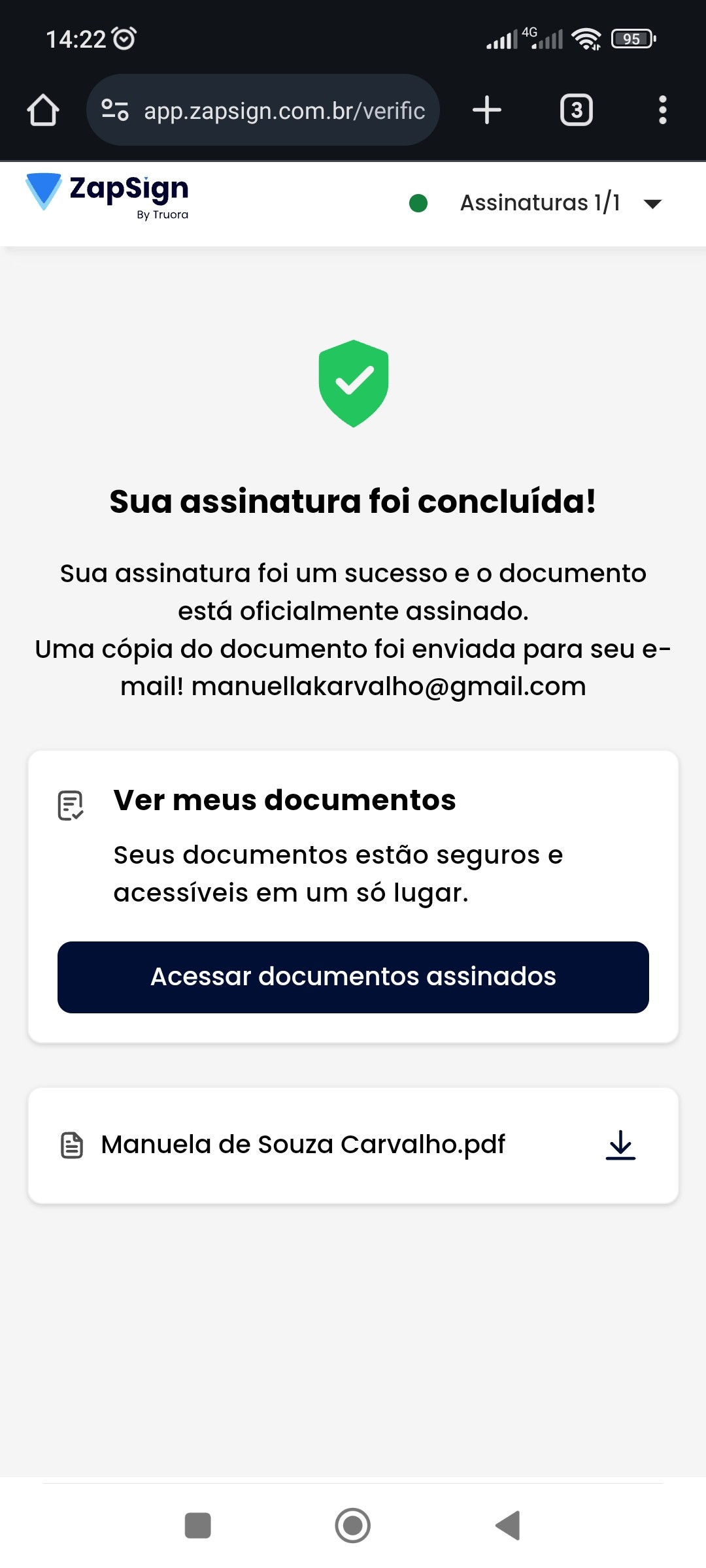Expand the Assinaturas 1/1 dropdown

652,204
